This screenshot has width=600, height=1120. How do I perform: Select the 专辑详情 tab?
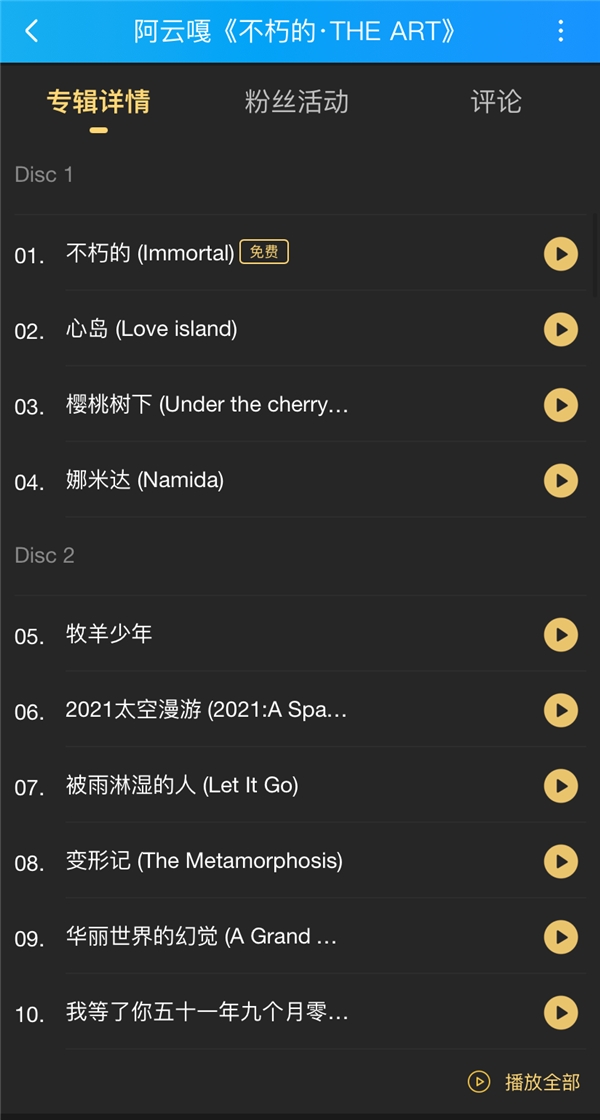click(98, 102)
